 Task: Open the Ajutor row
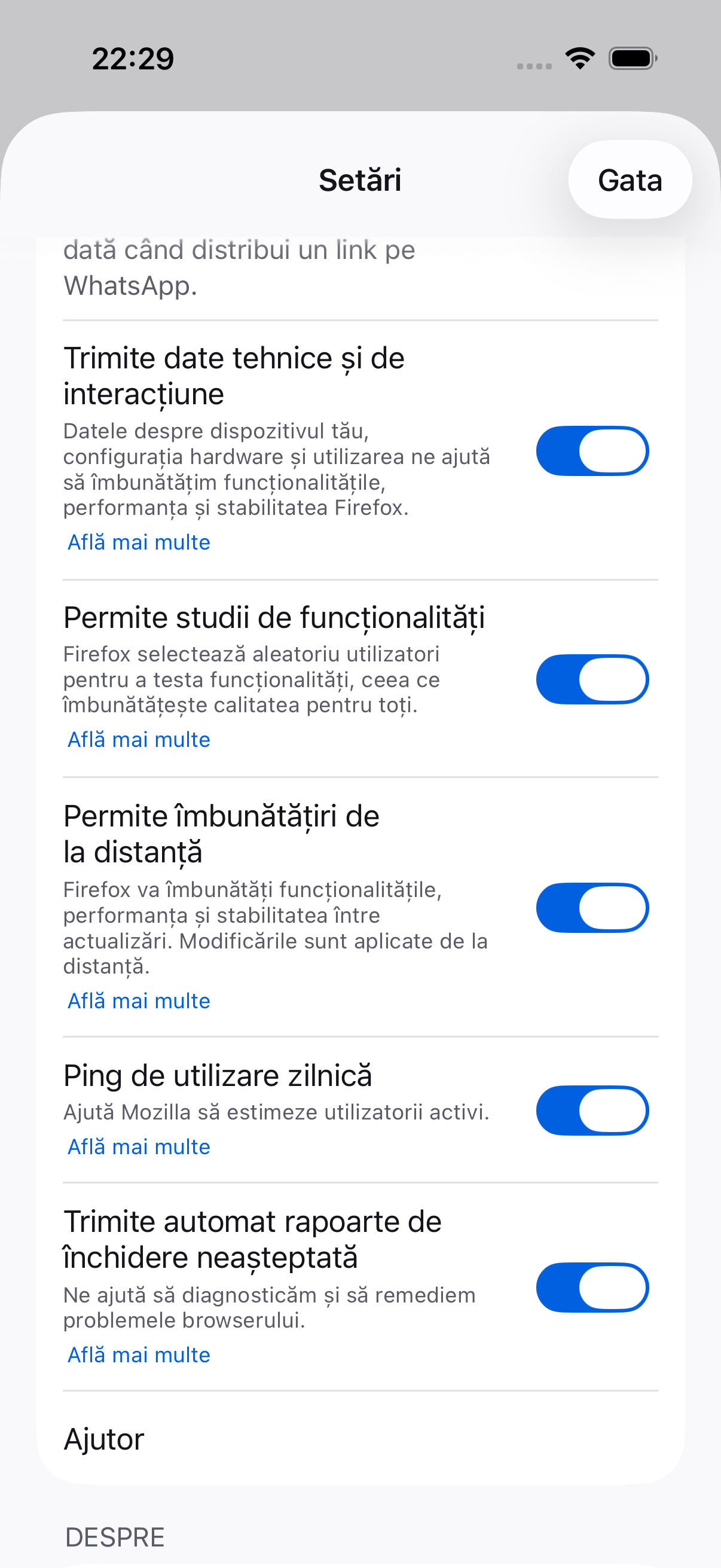(x=360, y=1439)
